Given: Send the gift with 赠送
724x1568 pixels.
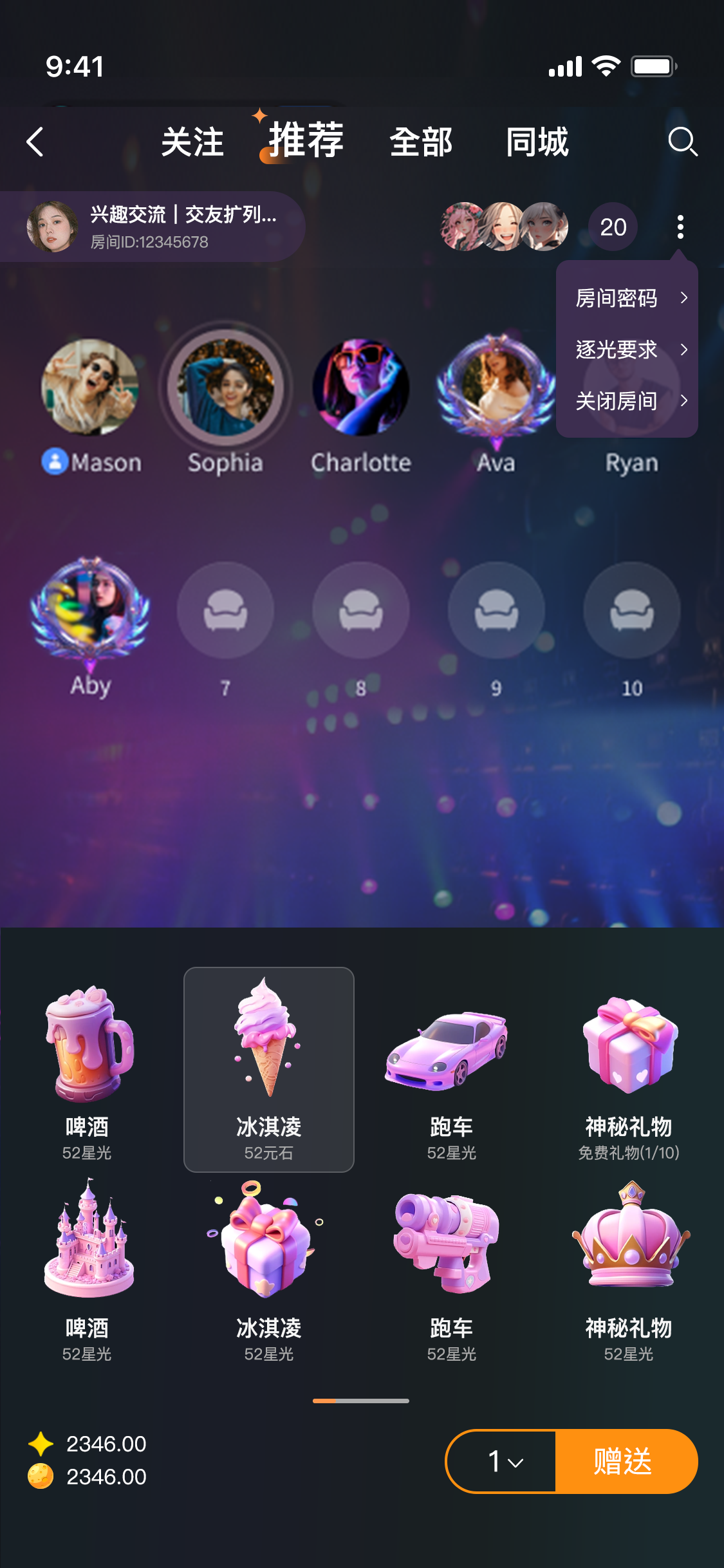Looking at the screenshot, I should click(x=624, y=1461).
